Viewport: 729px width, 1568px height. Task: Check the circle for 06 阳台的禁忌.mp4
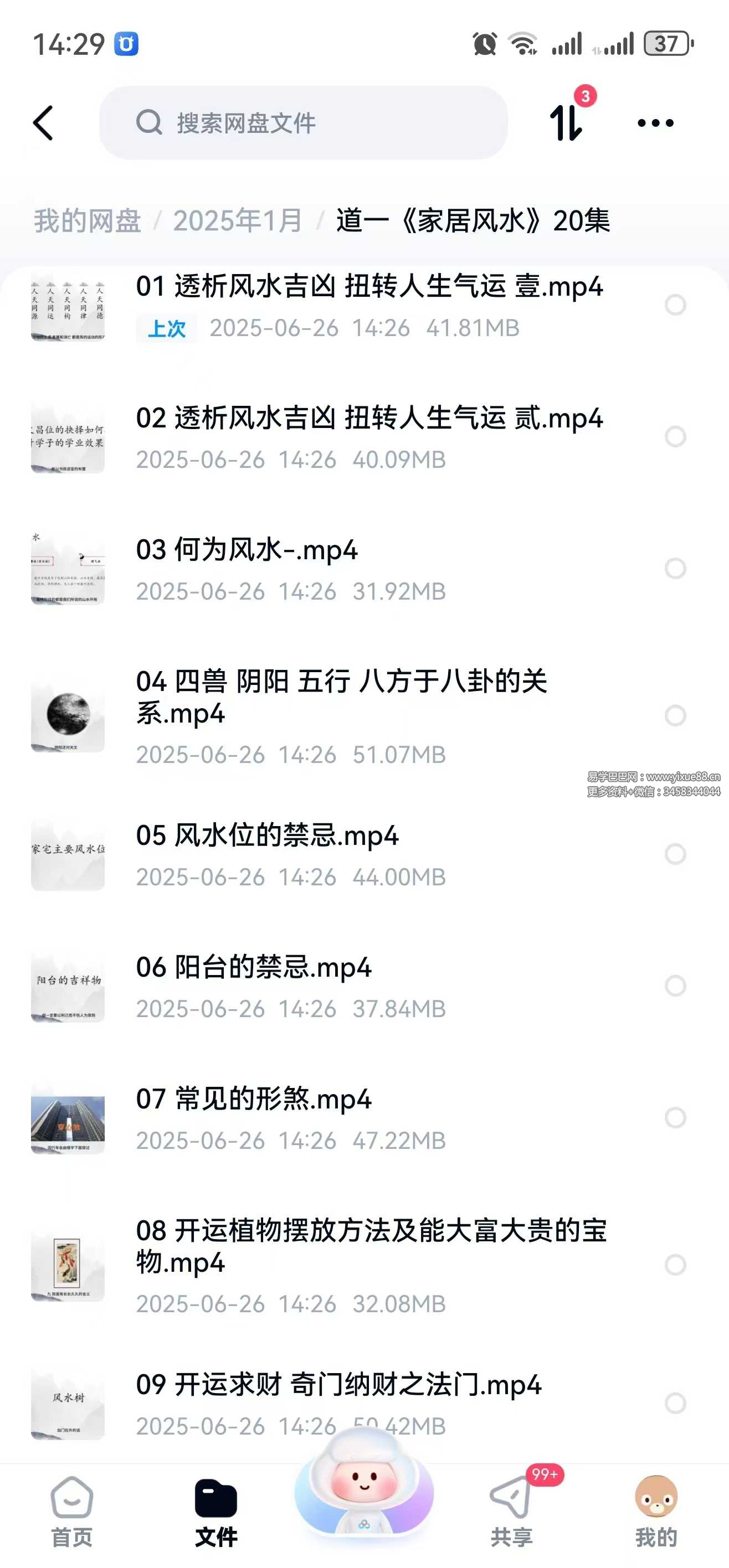click(675, 986)
